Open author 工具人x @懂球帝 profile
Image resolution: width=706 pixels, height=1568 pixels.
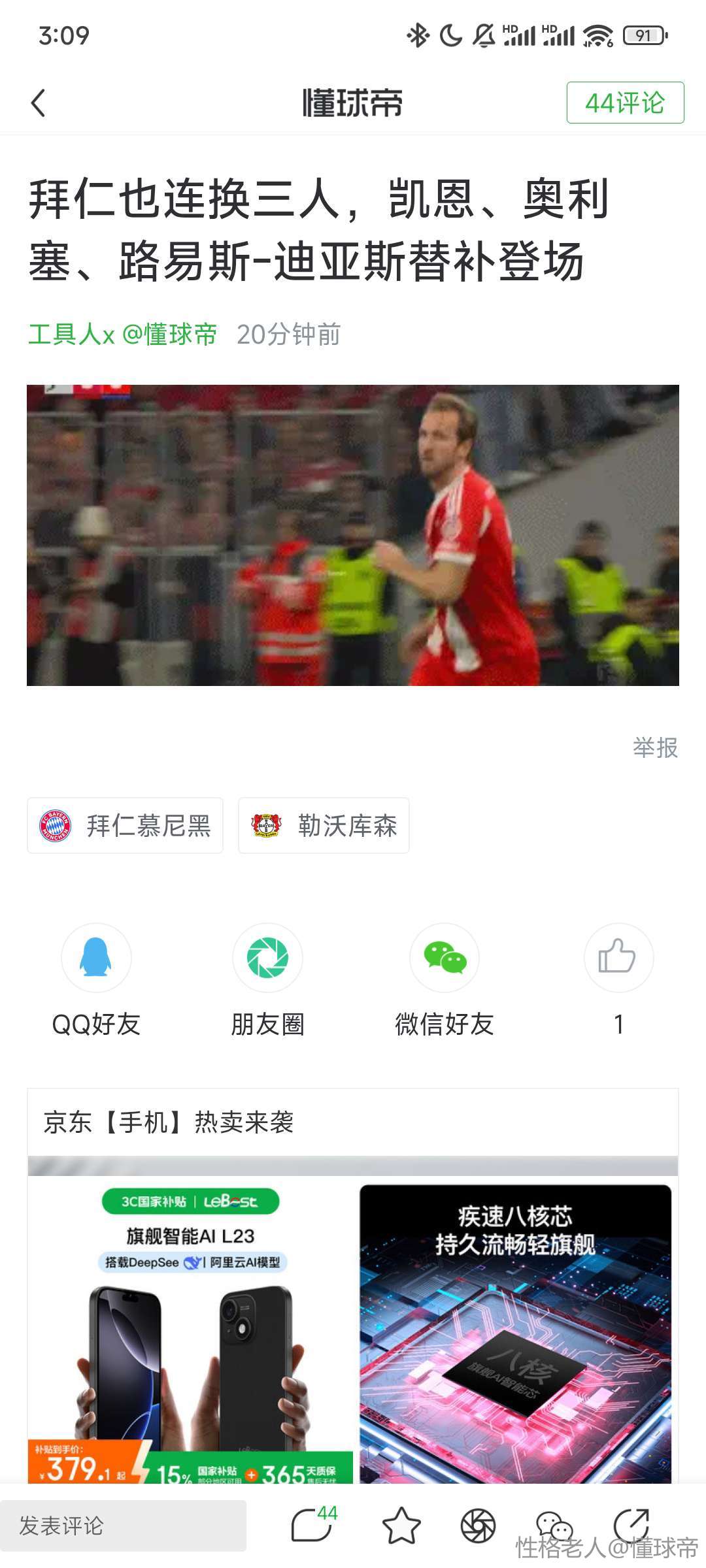tap(123, 335)
